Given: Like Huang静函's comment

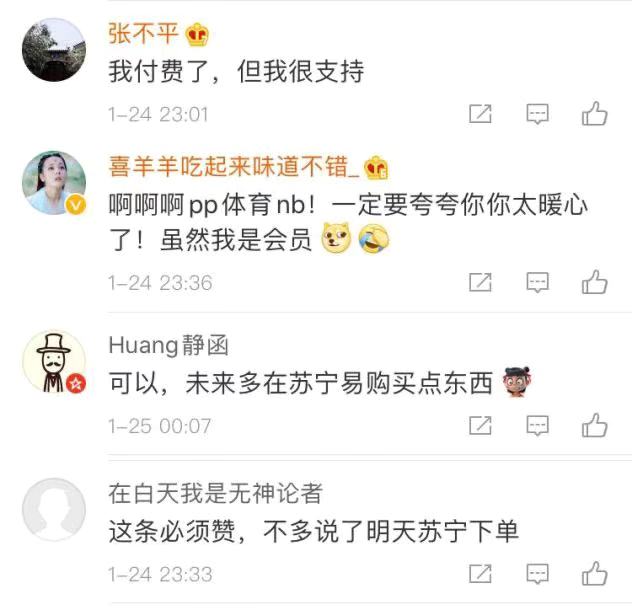Looking at the screenshot, I should (595, 426).
